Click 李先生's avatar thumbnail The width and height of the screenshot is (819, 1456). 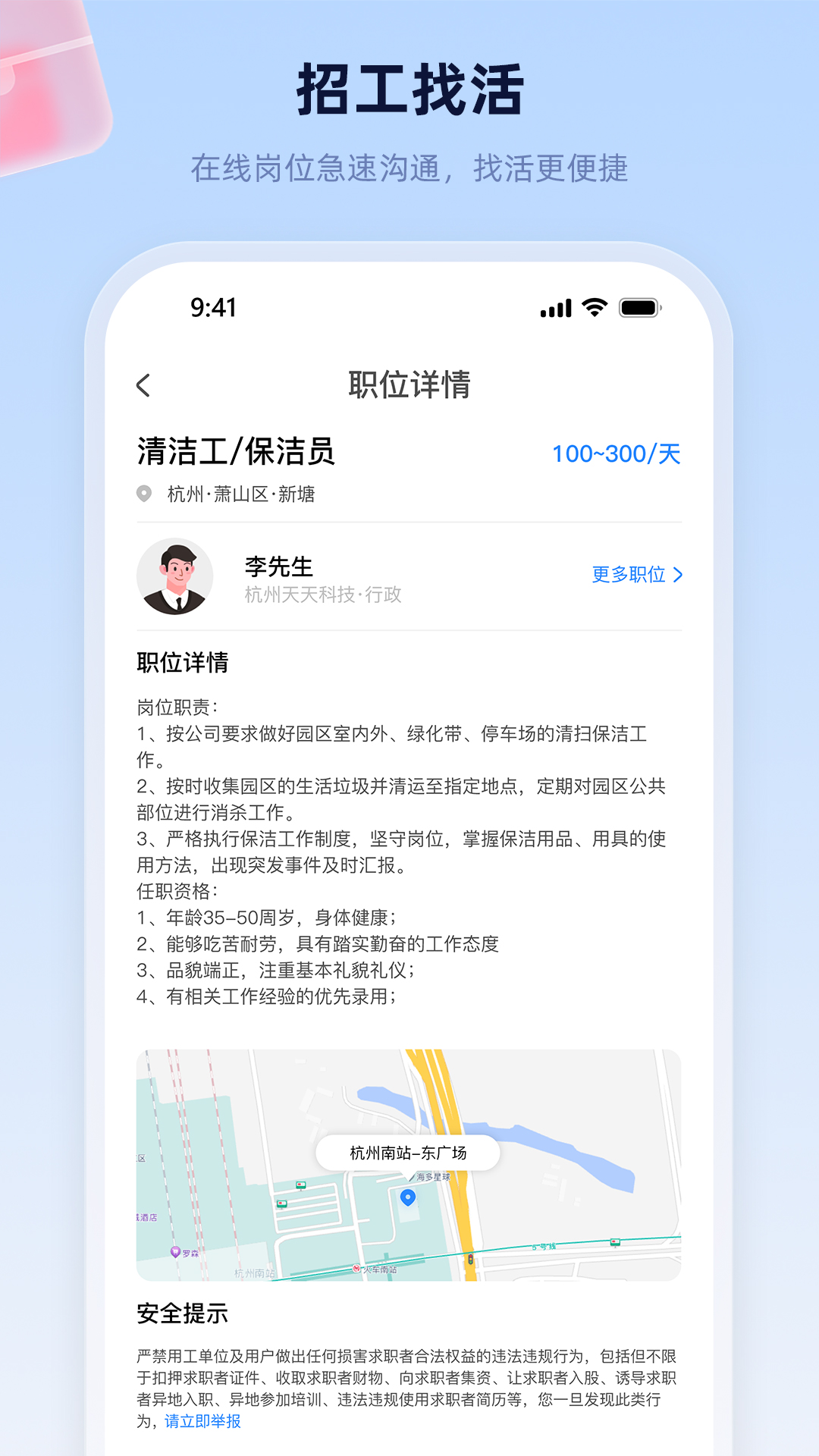(177, 576)
